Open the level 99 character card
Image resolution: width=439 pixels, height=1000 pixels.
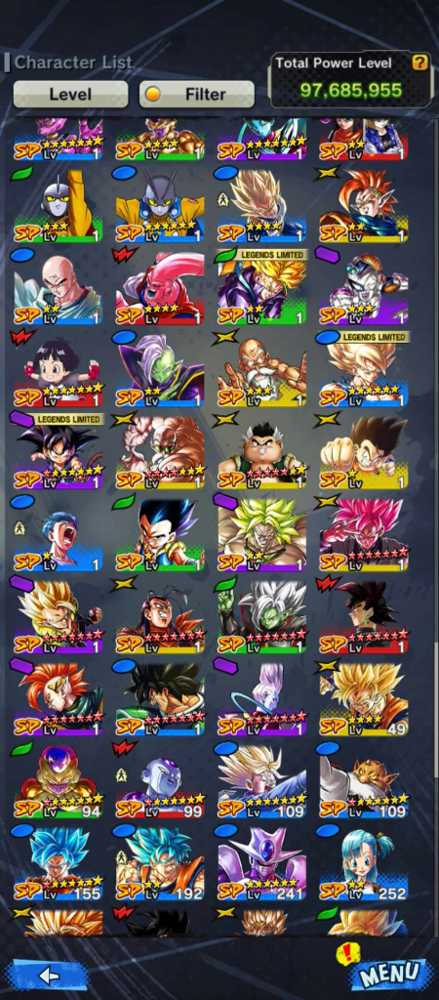click(x=160, y=782)
